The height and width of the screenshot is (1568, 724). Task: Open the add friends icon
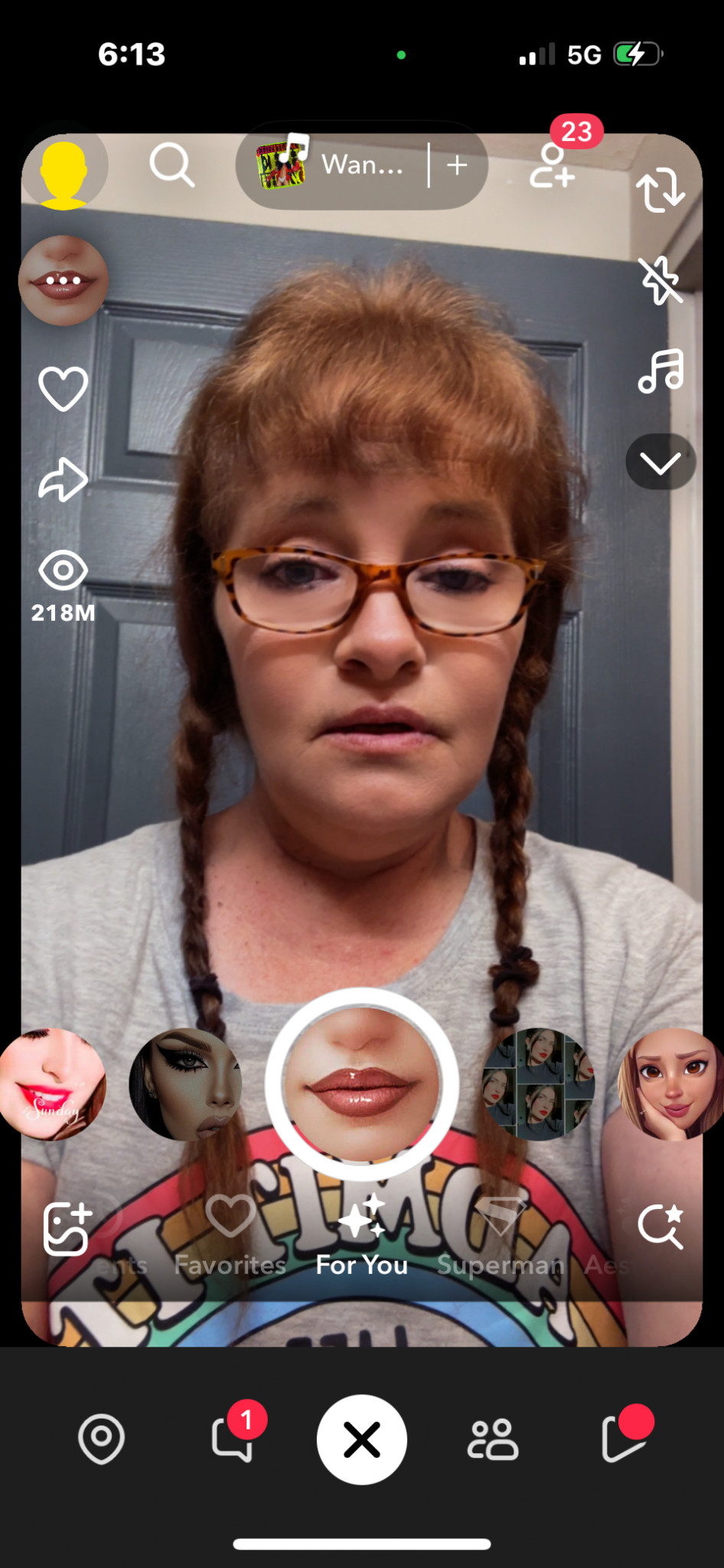[x=553, y=165]
